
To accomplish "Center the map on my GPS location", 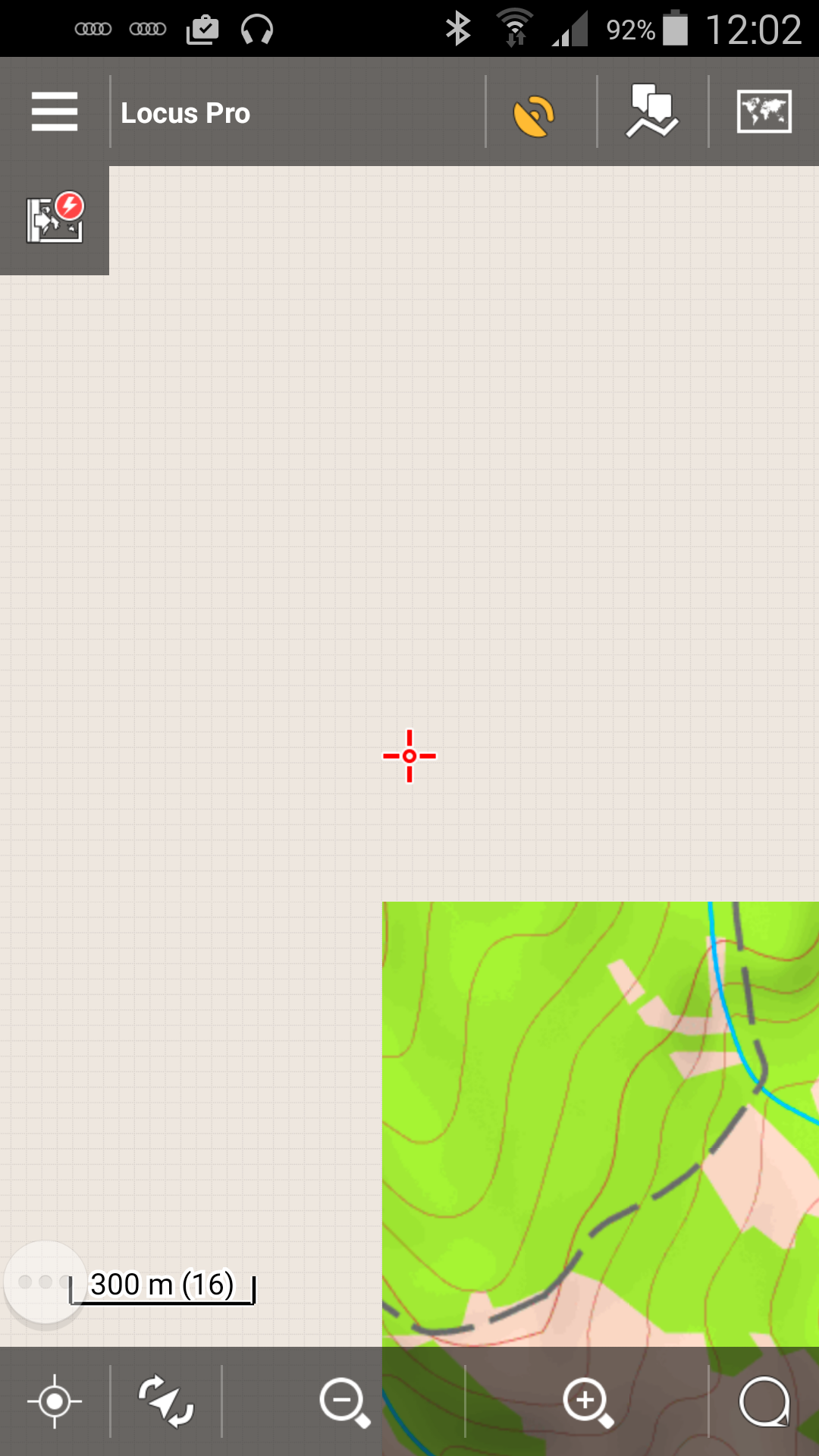I will click(x=55, y=1401).
